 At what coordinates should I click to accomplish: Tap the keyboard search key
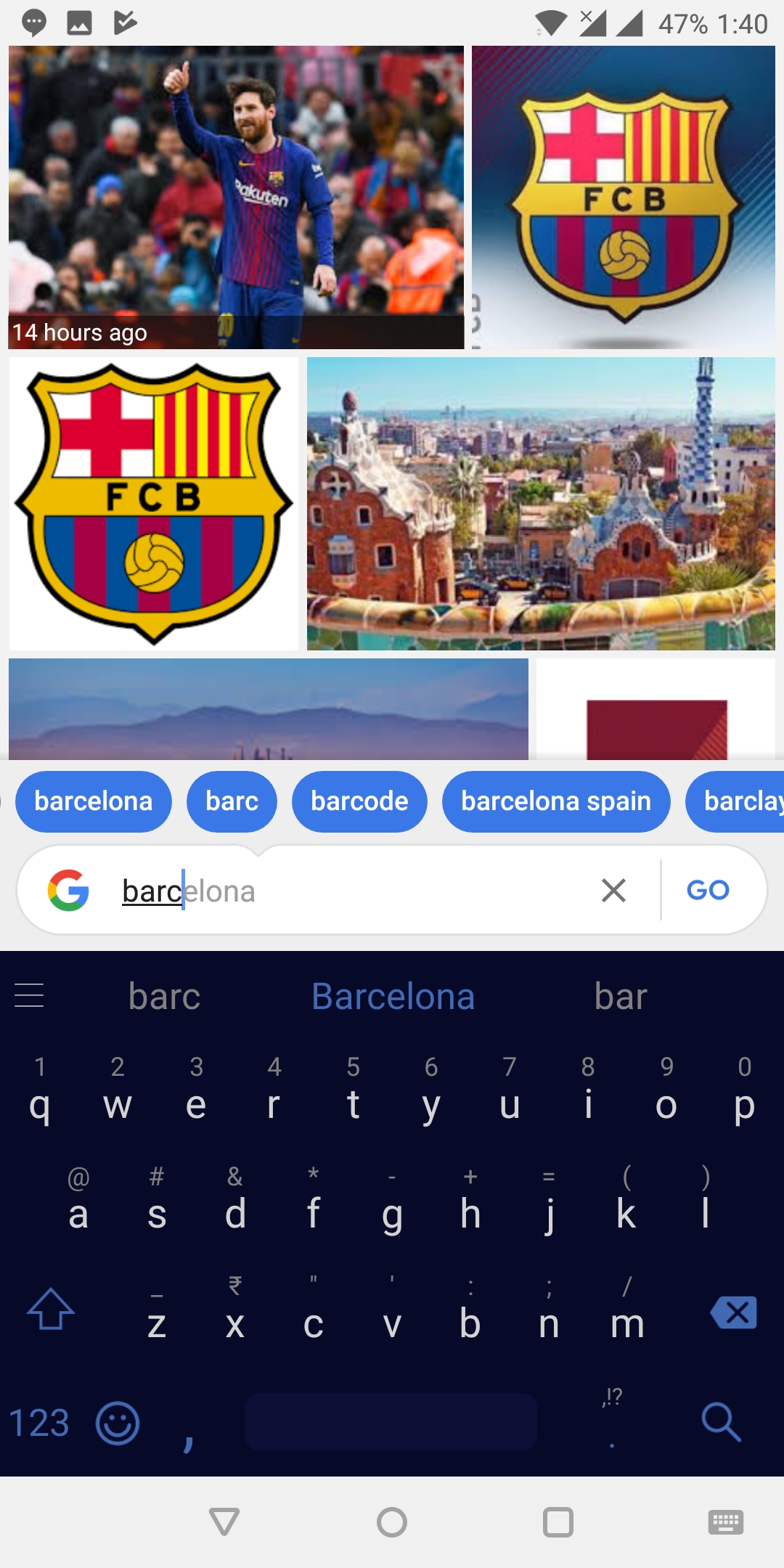pos(722,1422)
